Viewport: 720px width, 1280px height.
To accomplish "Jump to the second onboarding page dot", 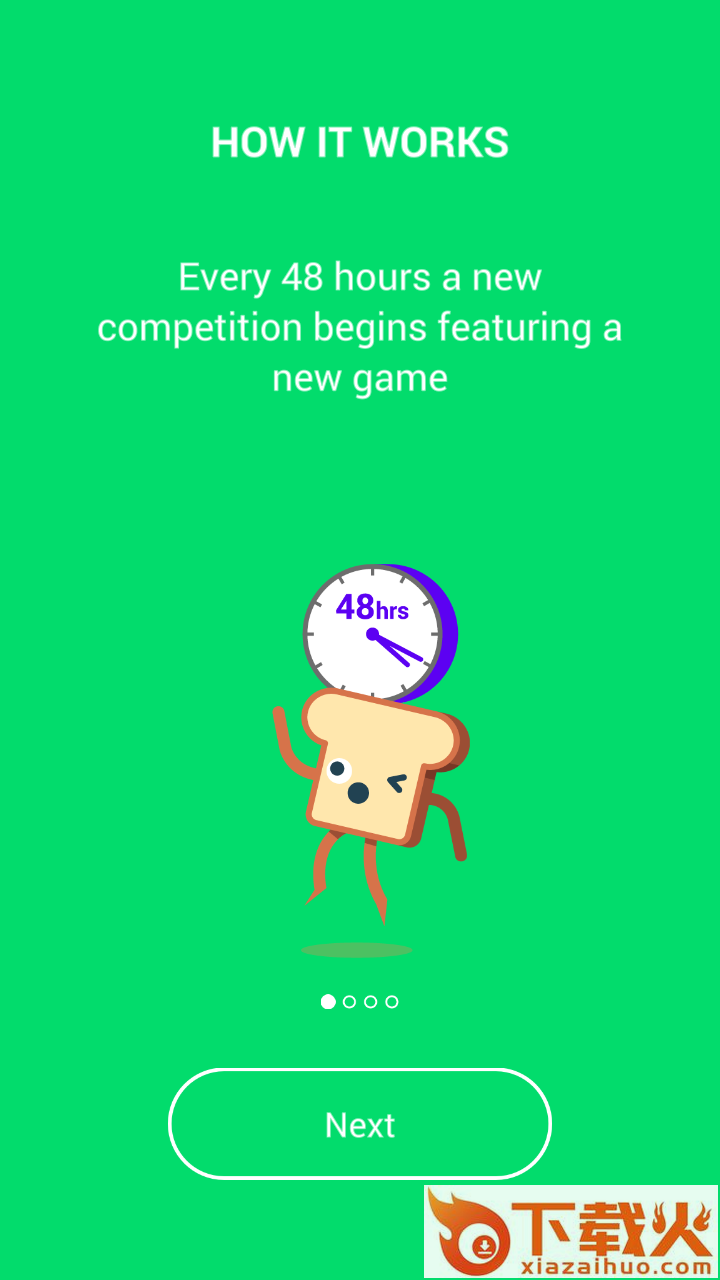I will coord(349,1002).
